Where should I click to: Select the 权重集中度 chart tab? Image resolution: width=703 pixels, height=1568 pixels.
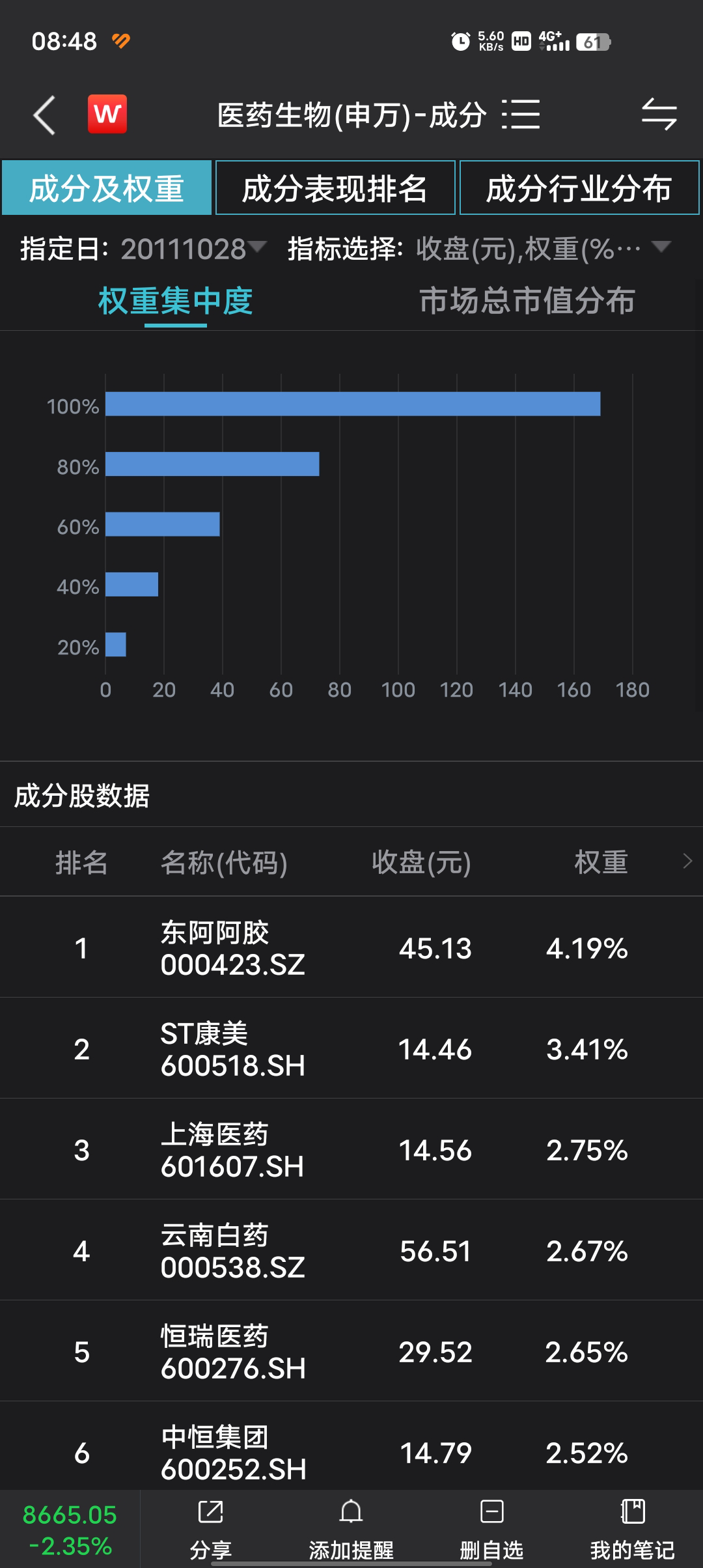pyautogui.click(x=175, y=301)
